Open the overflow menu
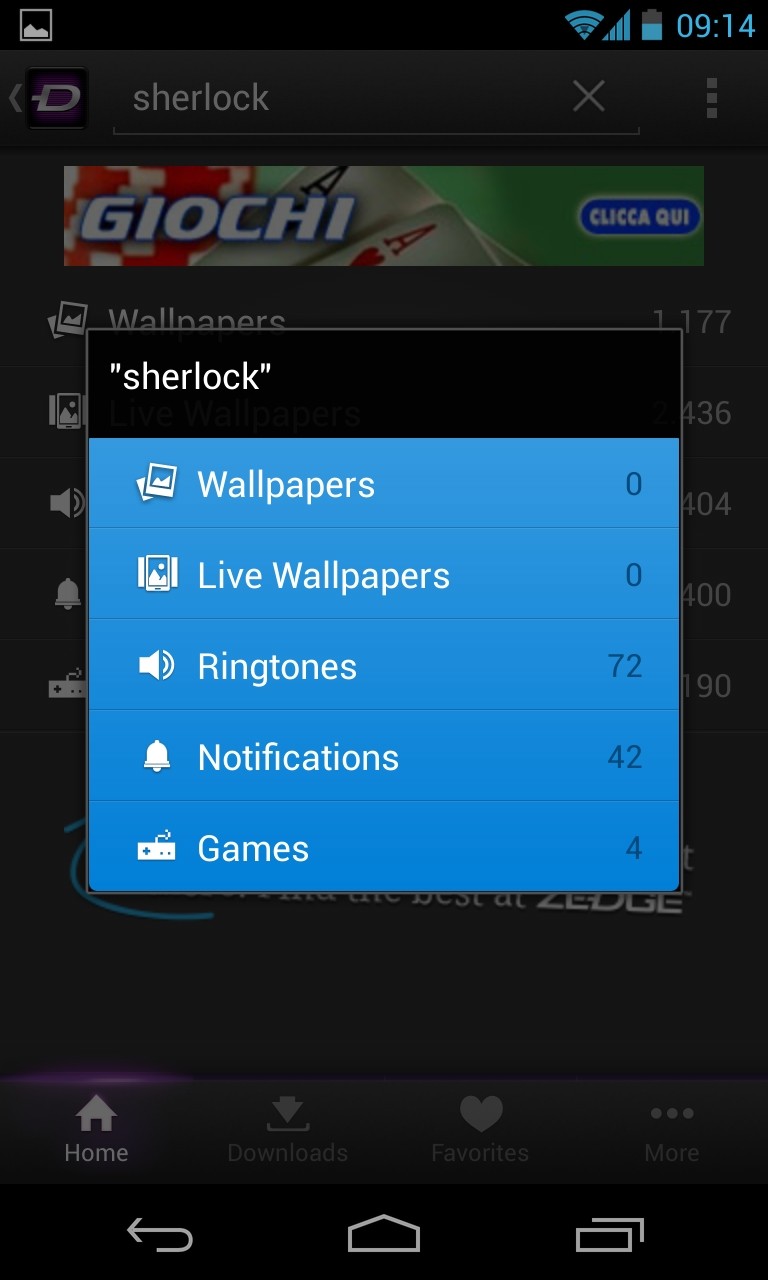Viewport: 768px width, 1280px height. [x=712, y=98]
